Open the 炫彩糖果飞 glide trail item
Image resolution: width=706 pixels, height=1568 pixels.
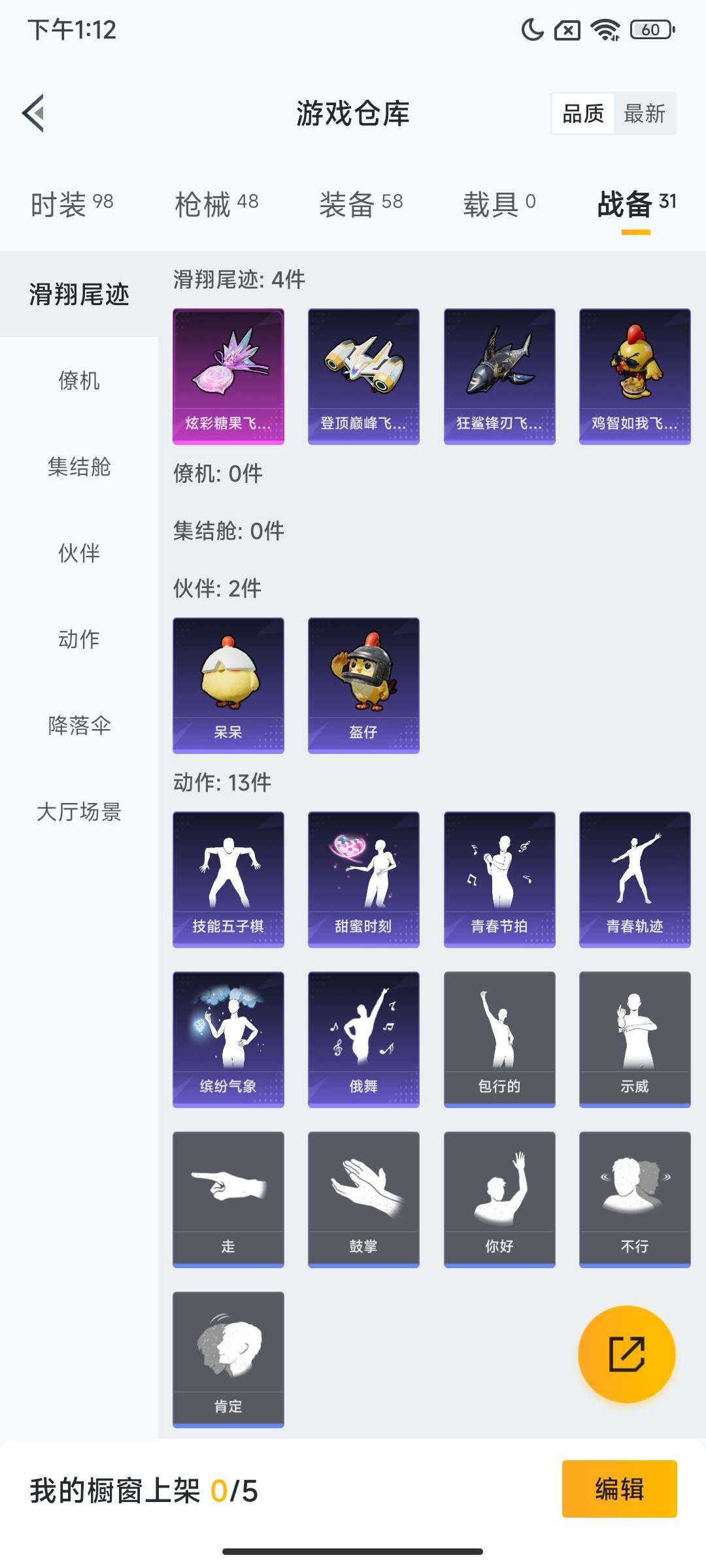(x=228, y=376)
